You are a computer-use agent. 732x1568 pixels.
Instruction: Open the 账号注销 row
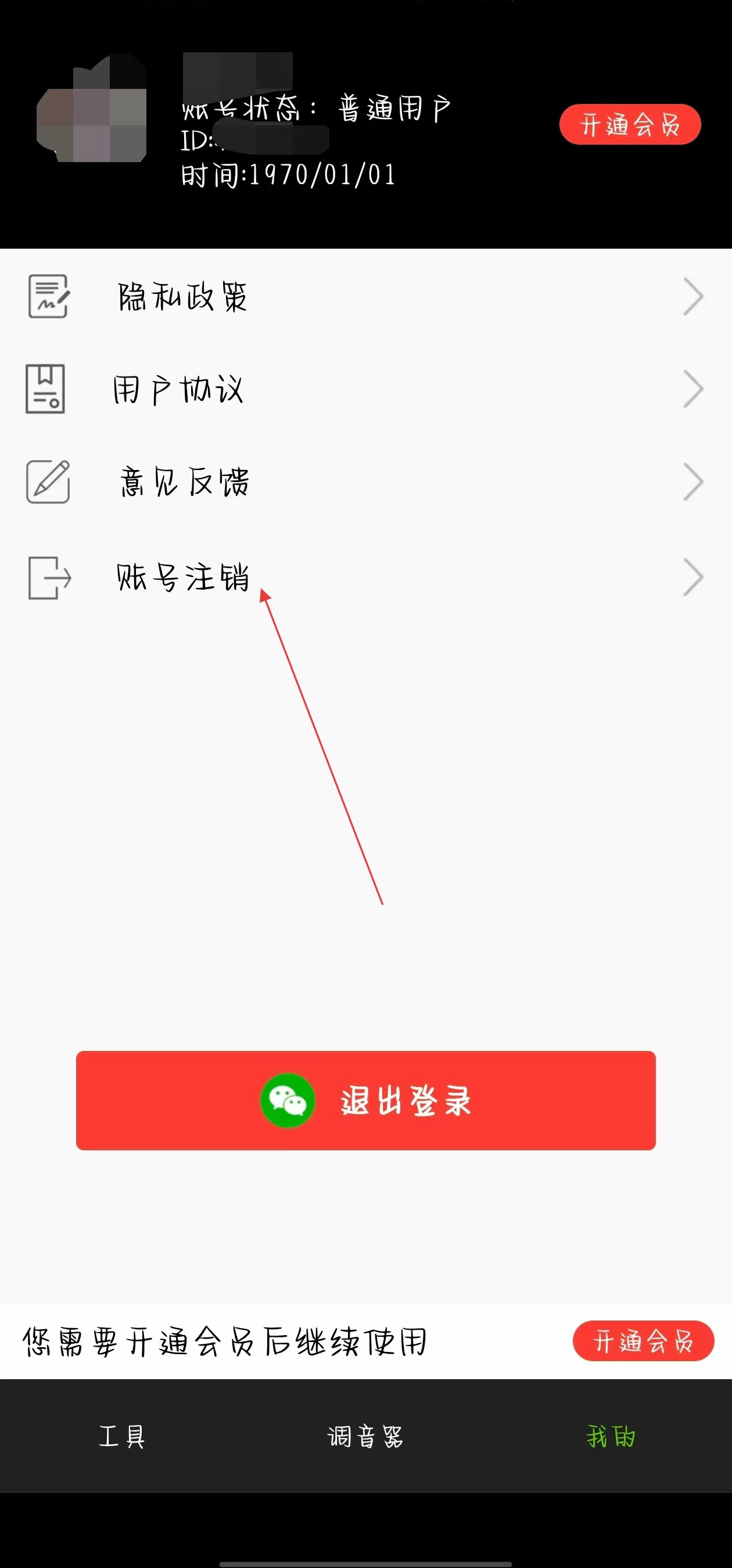[x=365, y=577]
